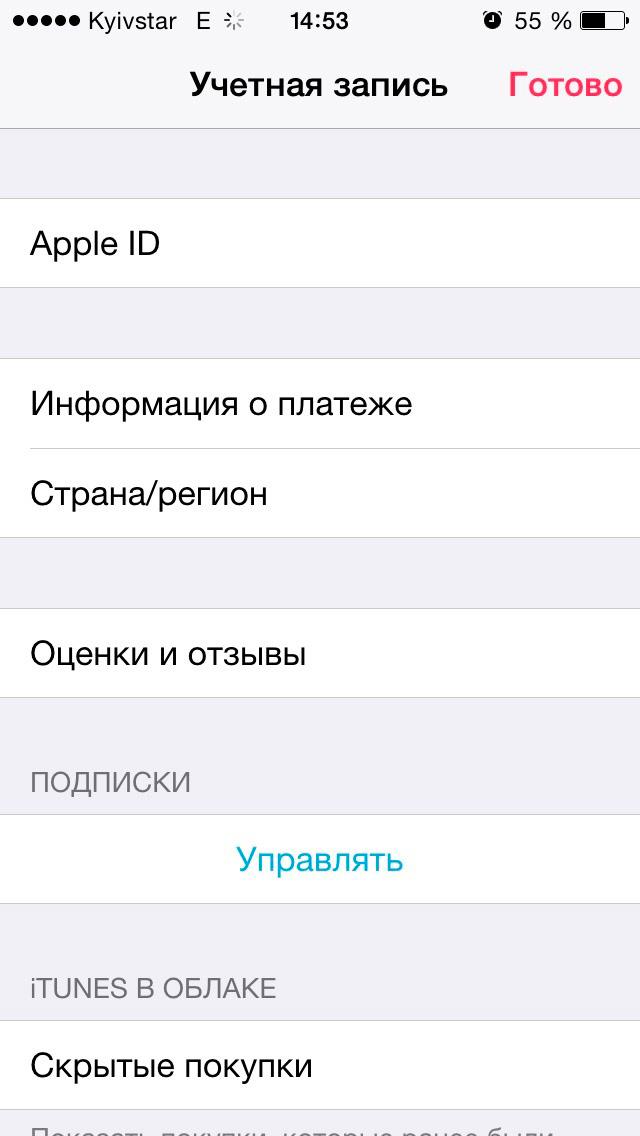The width and height of the screenshot is (640, 1136).
Task: Open Информация о платеже
Action: (x=320, y=404)
